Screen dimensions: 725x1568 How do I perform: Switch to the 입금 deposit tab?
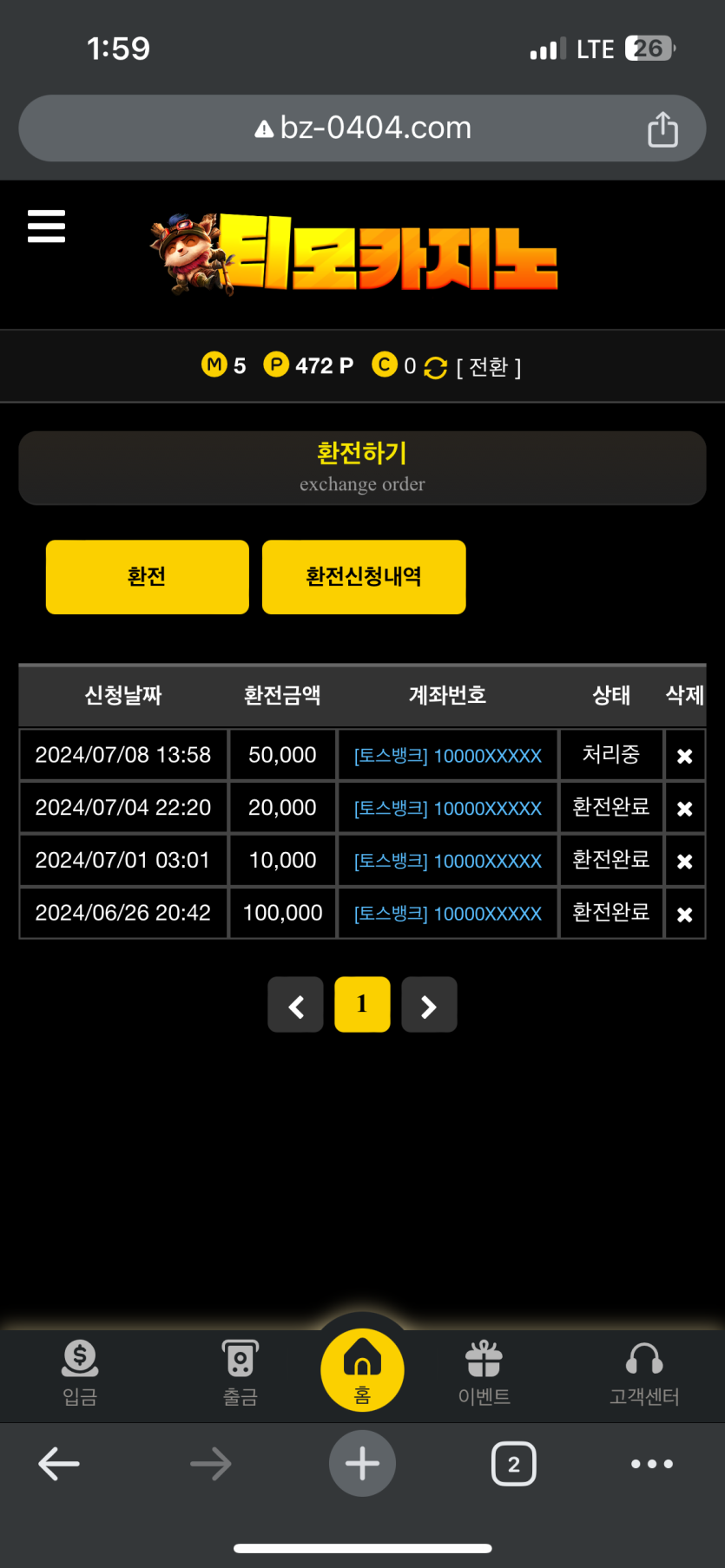pos(80,1371)
